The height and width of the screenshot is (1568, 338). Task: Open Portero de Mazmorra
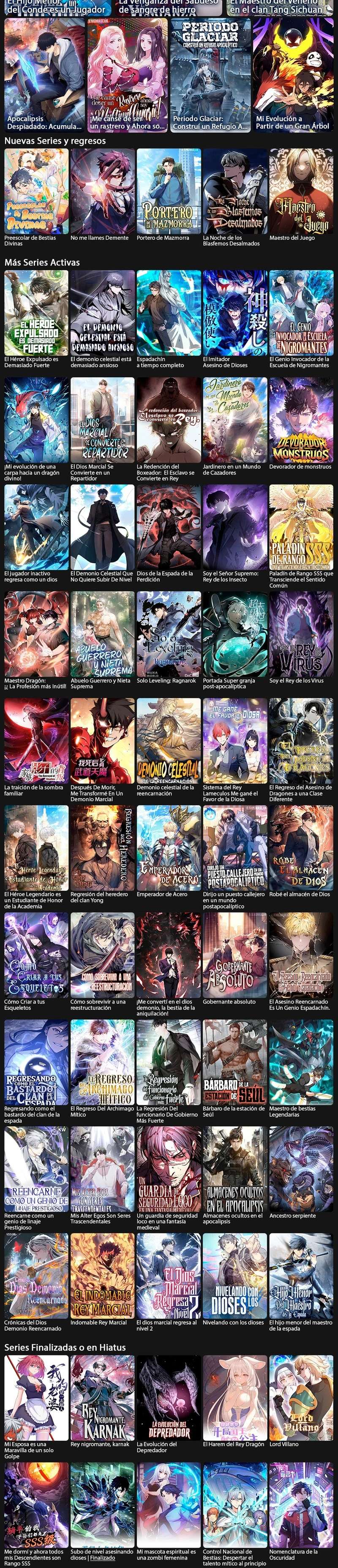click(169, 191)
